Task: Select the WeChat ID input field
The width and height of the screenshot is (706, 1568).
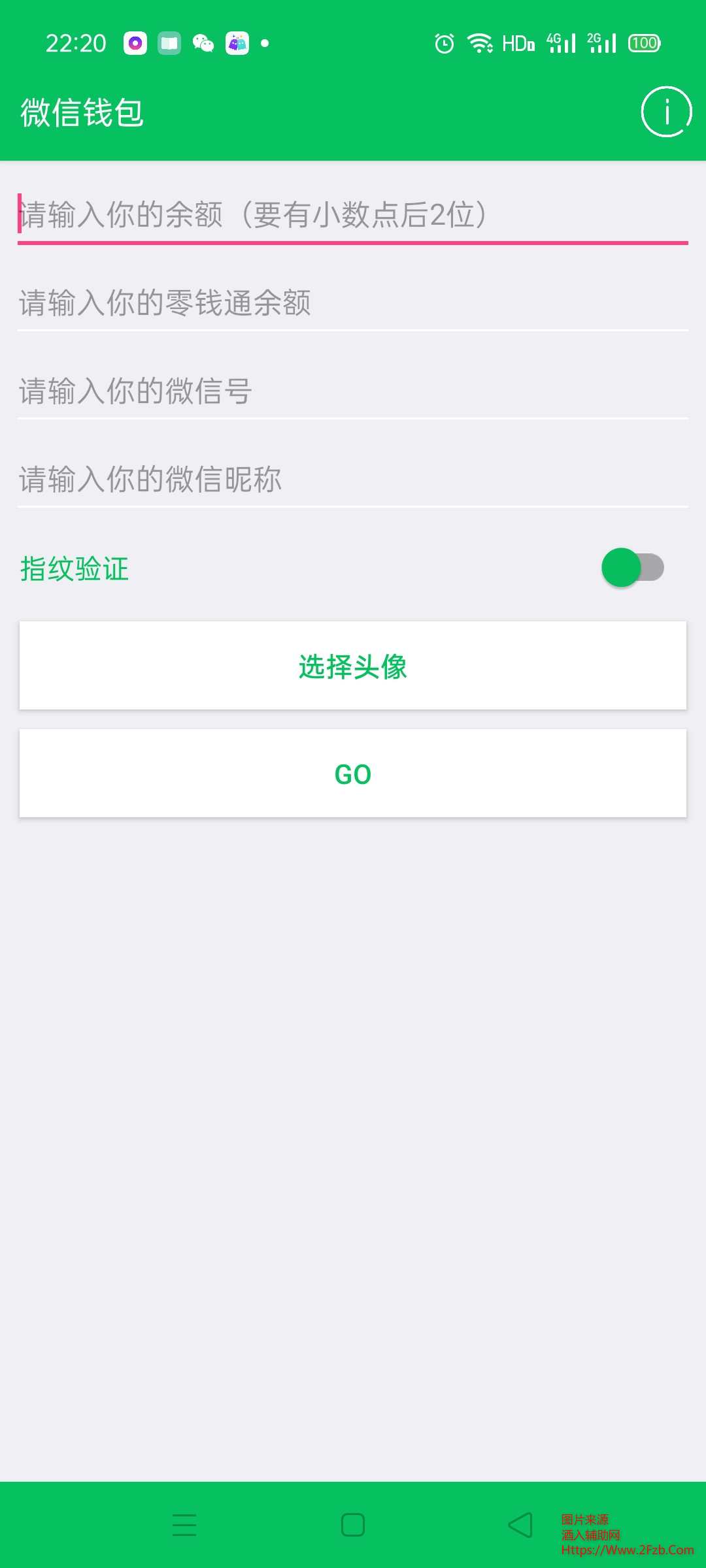Action: coord(353,391)
